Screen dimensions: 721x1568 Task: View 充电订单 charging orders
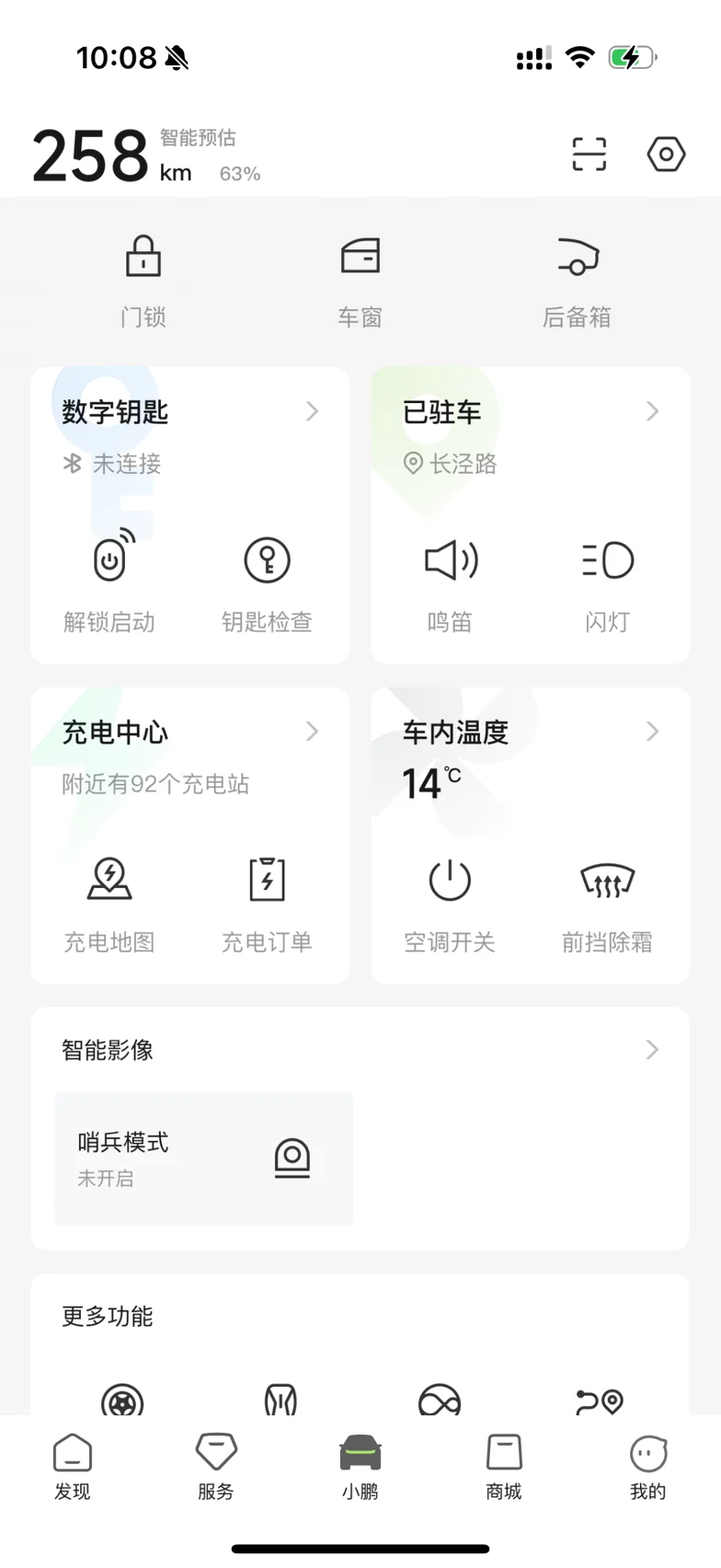pyautogui.click(x=267, y=901)
